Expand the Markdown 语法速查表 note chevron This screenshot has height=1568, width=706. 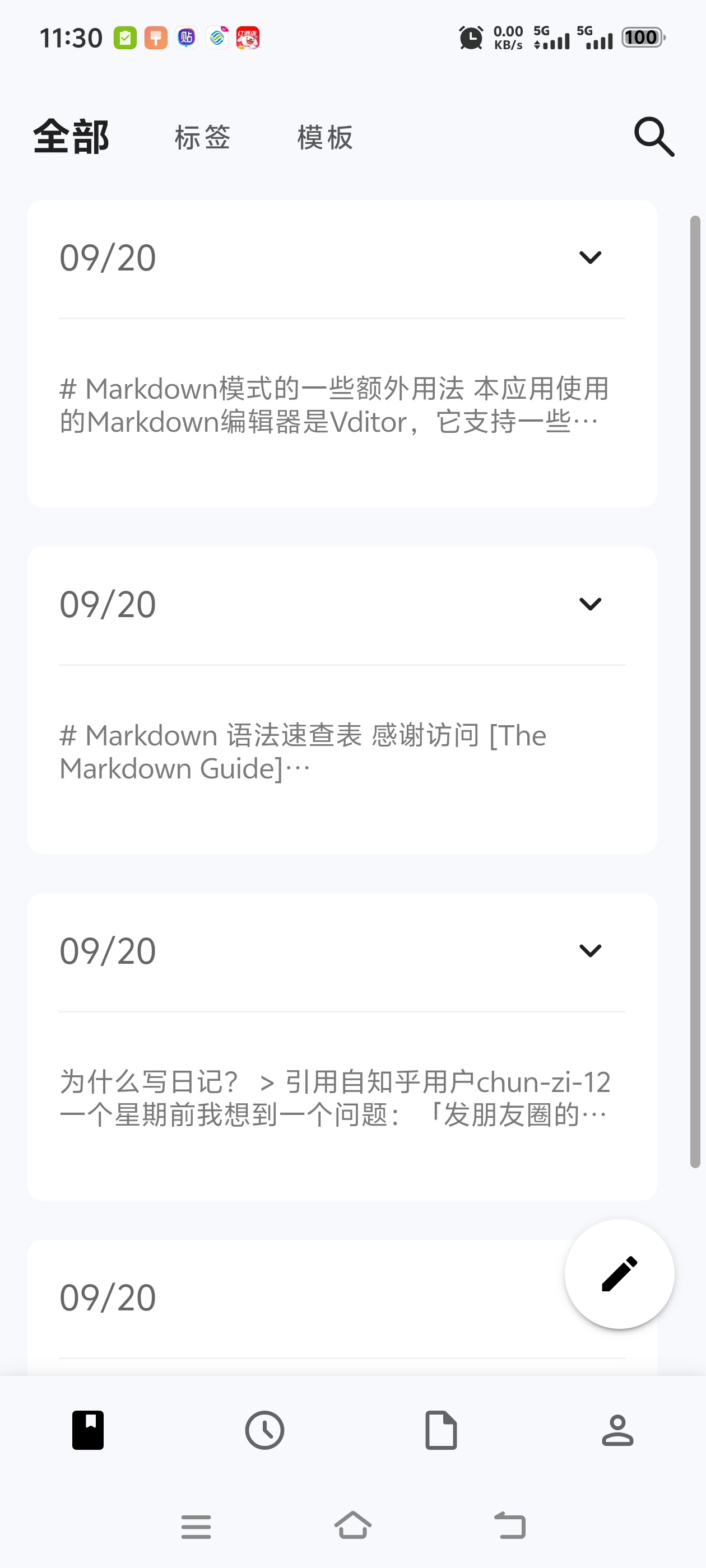(589, 604)
